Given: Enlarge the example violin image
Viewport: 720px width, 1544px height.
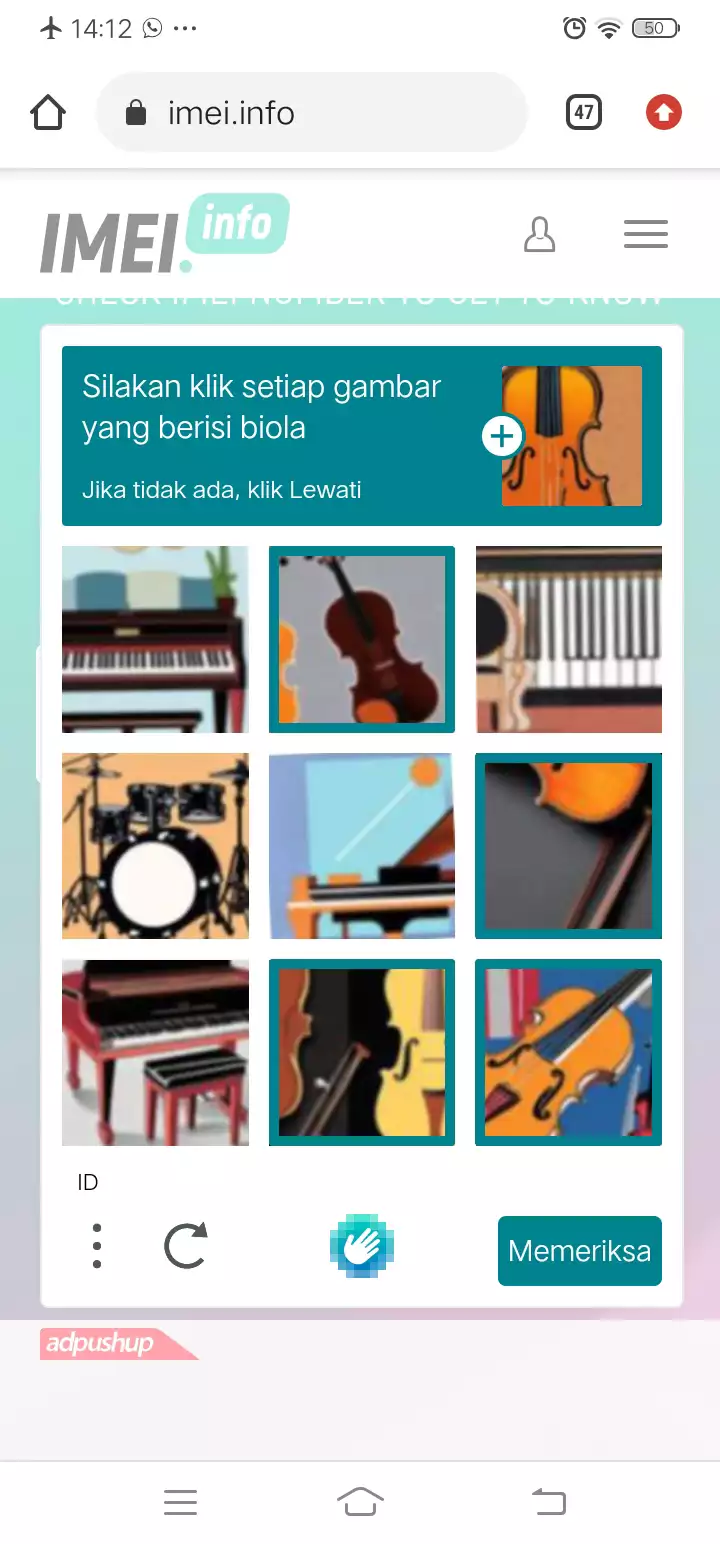Looking at the screenshot, I should [503, 436].
